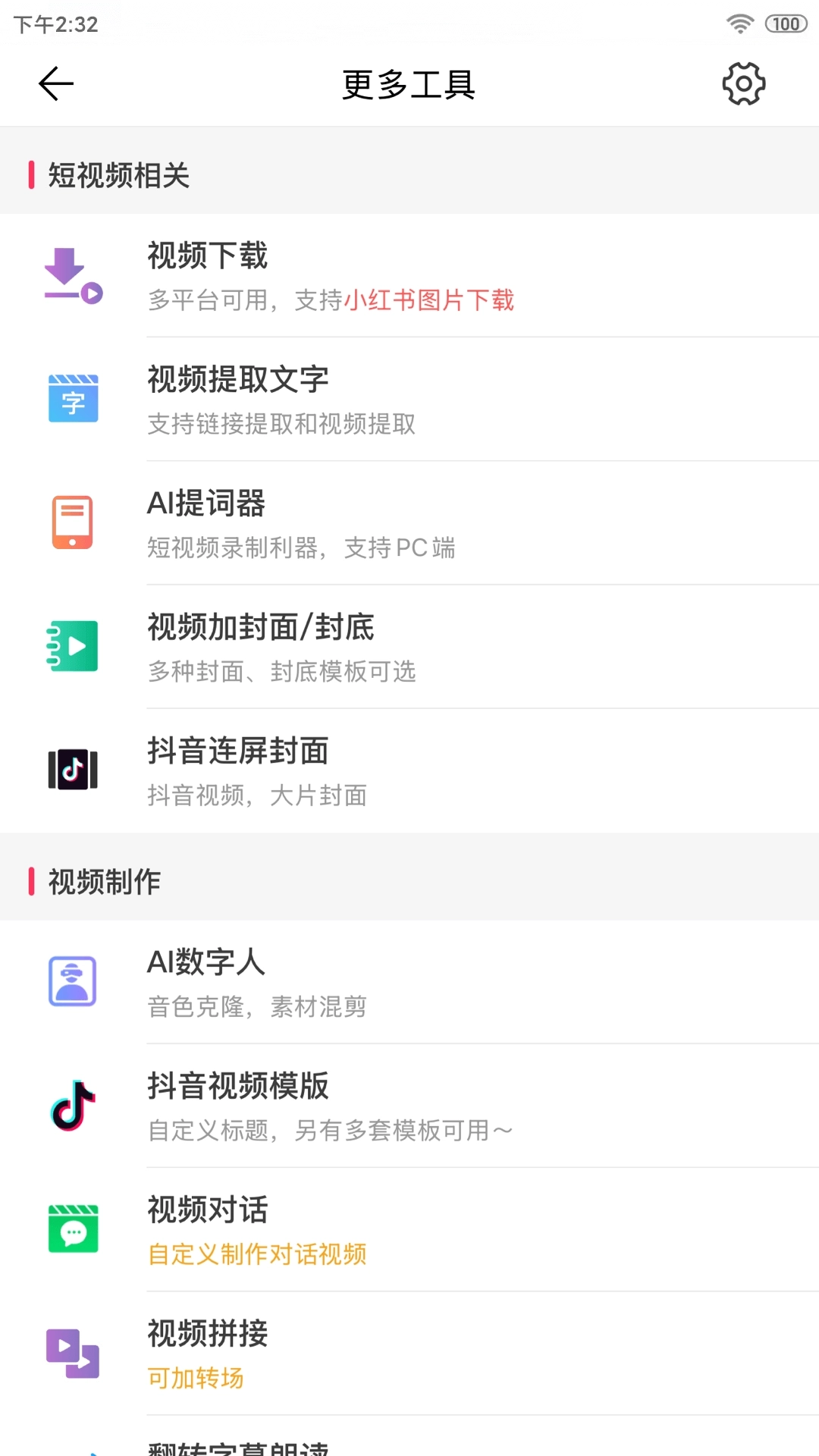Tap the 可加转场 label under 视频拼接
The width and height of the screenshot is (819, 1456).
196,1378
